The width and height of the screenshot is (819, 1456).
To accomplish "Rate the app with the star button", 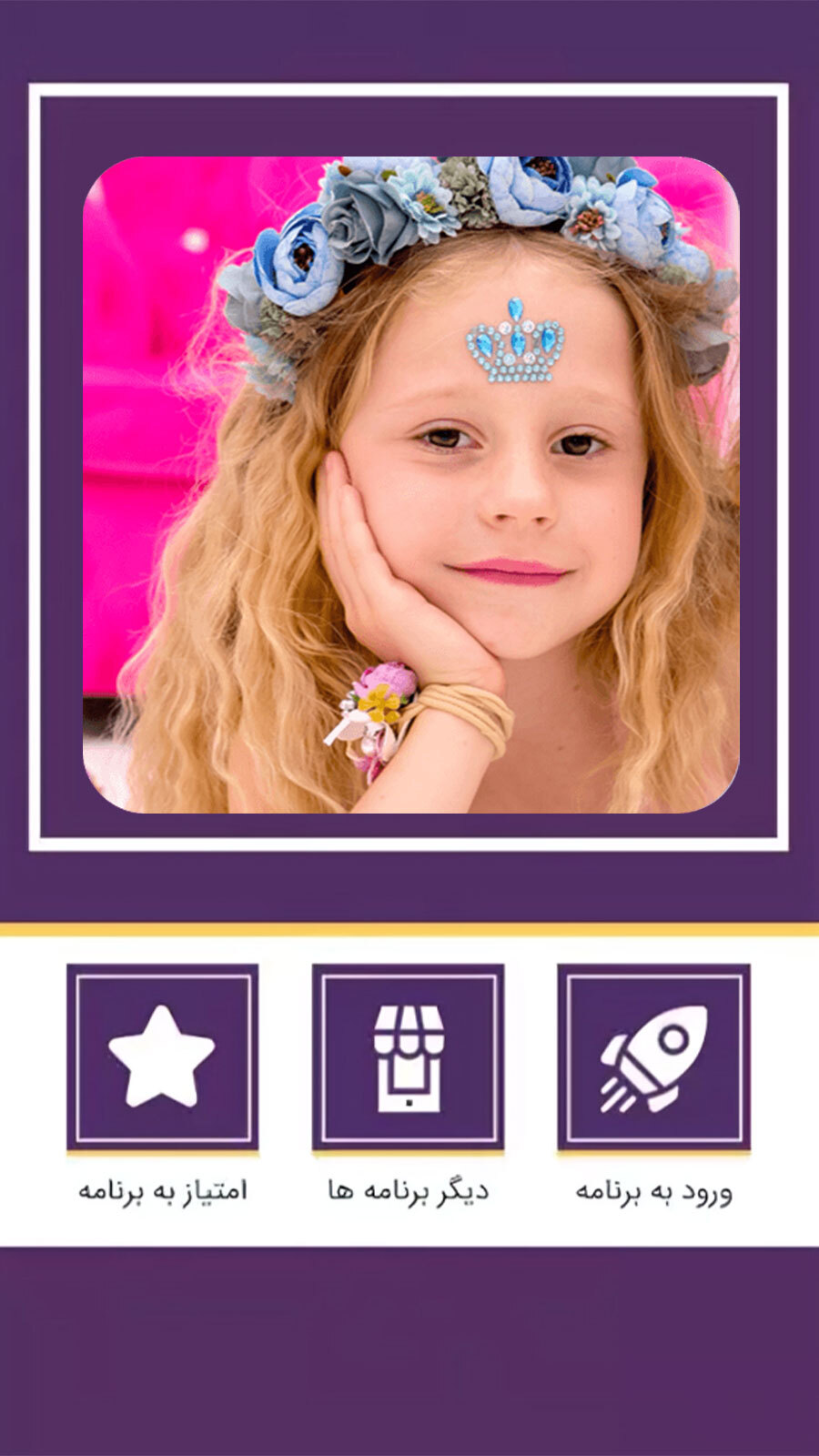I will [x=162, y=1057].
